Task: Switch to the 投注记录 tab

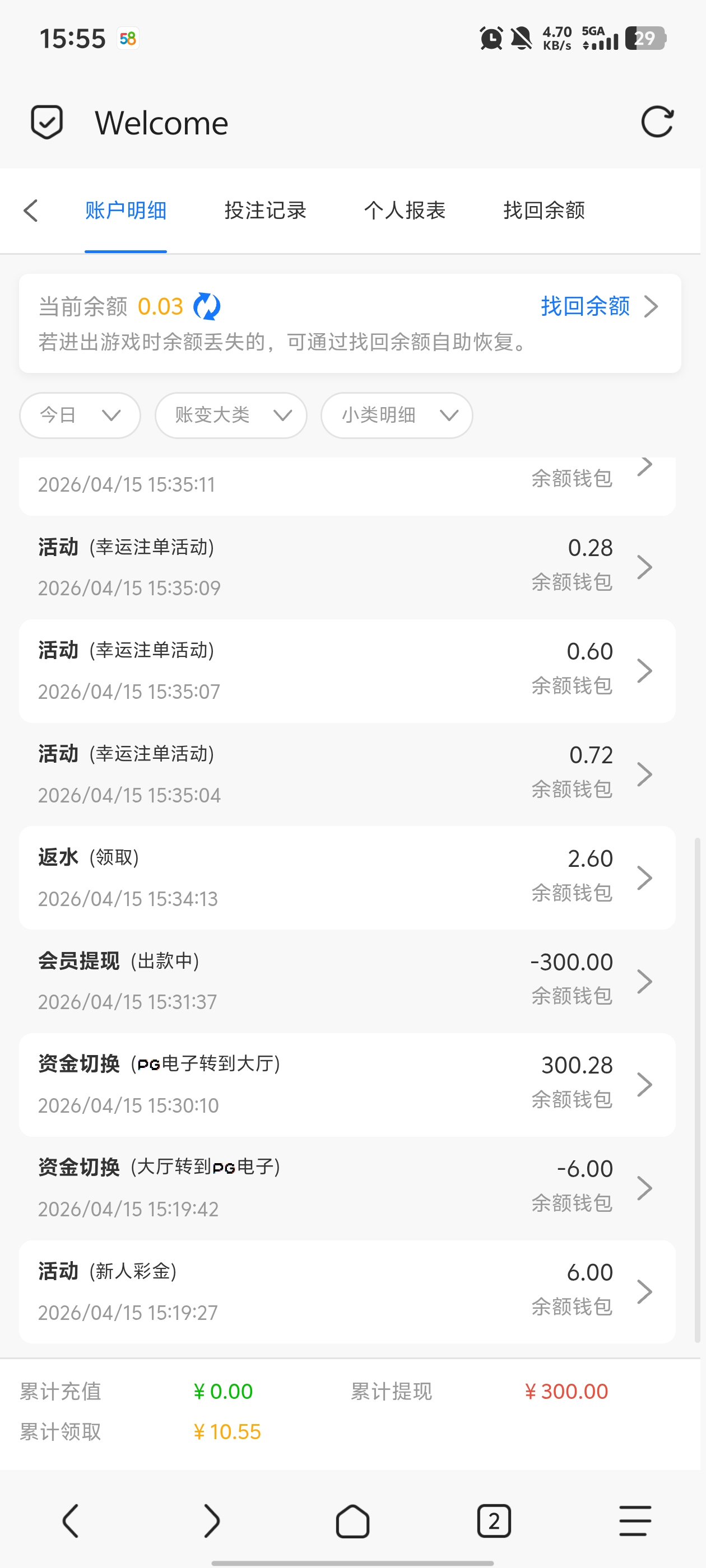Action: coord(265,211)
